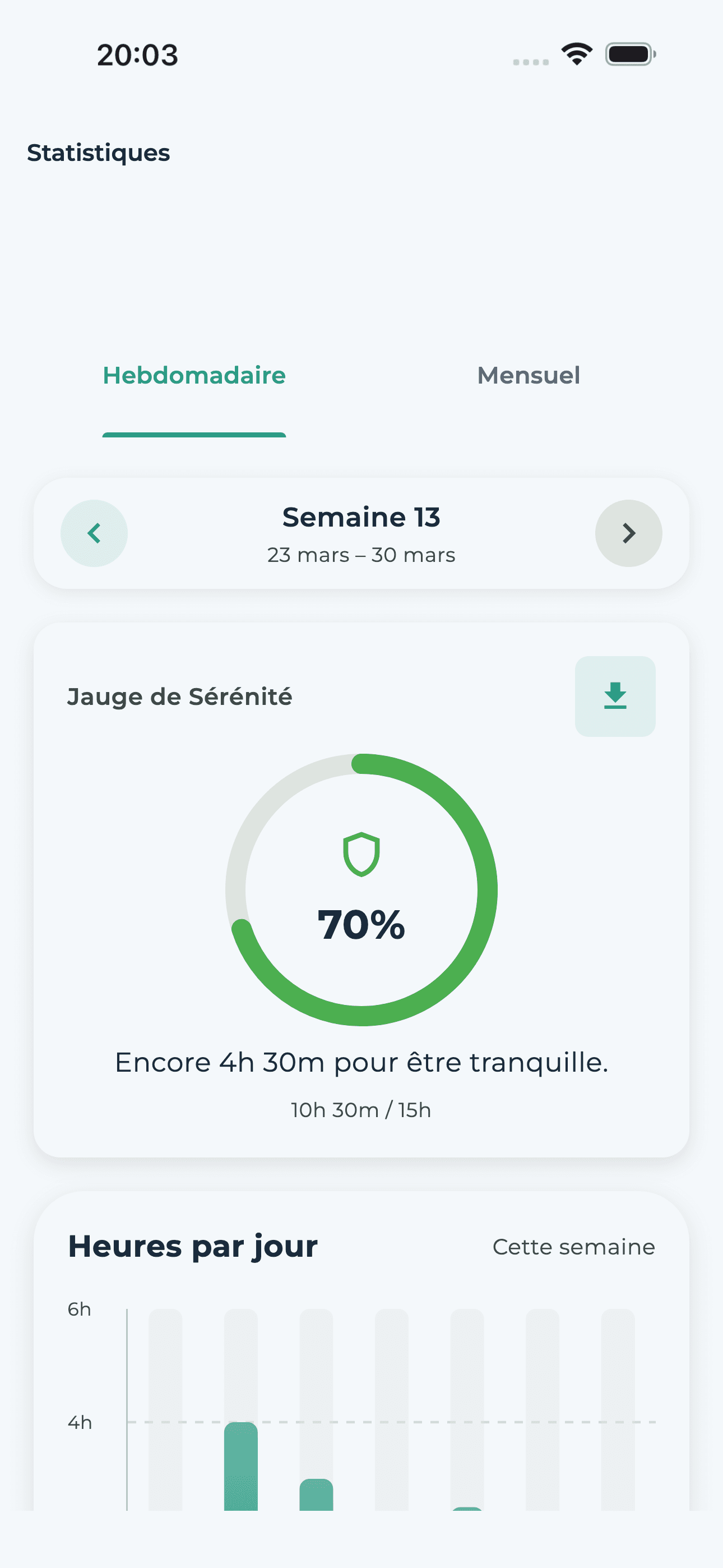723x1568 pixels.
Task: Select the Hebdomadaire tab
Action: coord(193,376)
